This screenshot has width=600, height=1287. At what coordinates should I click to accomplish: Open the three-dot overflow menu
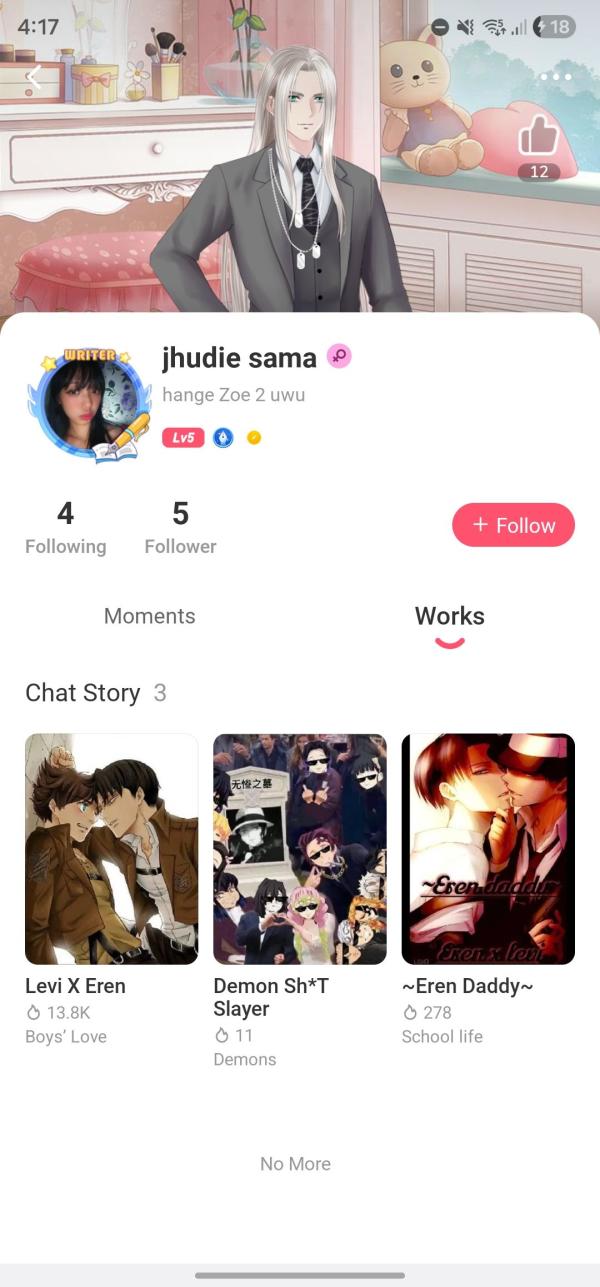tap(555, 77)
